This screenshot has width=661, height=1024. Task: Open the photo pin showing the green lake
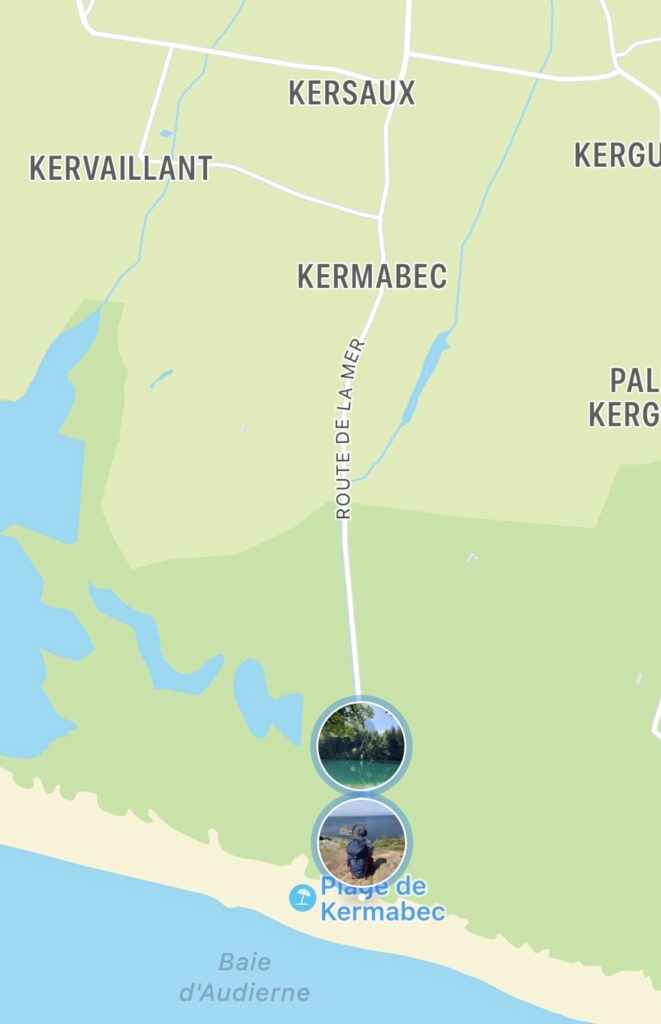tap(360, 746)
